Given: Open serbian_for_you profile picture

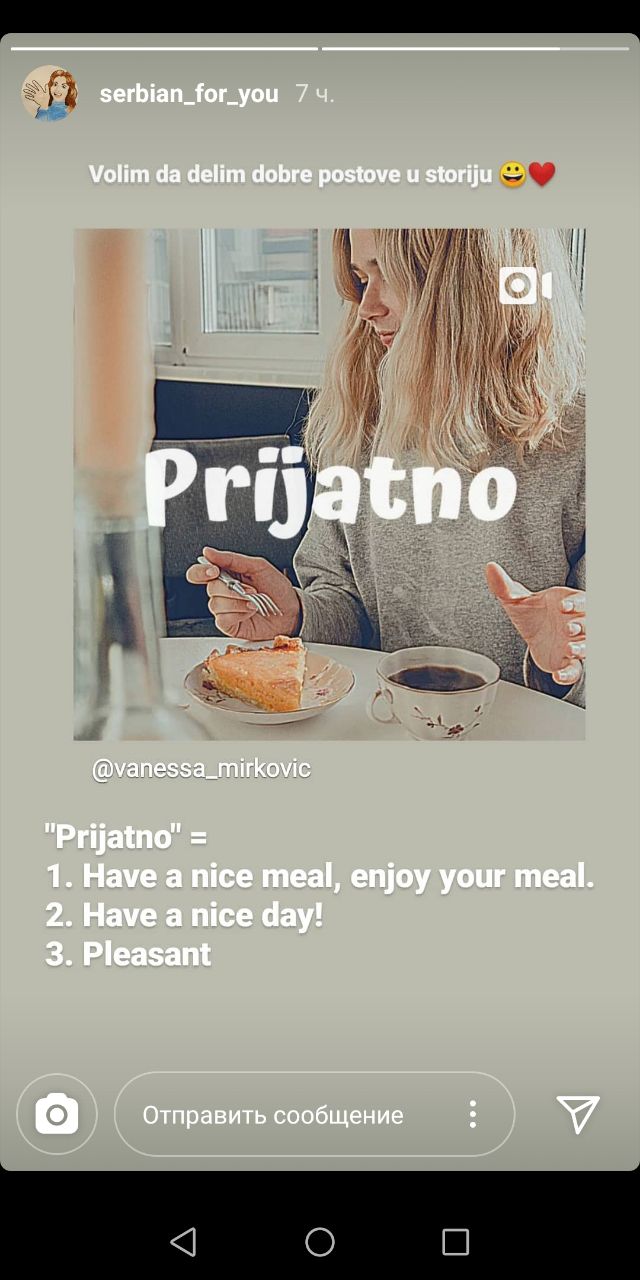Looking at the screenshot, I should [x=50, y=94].
